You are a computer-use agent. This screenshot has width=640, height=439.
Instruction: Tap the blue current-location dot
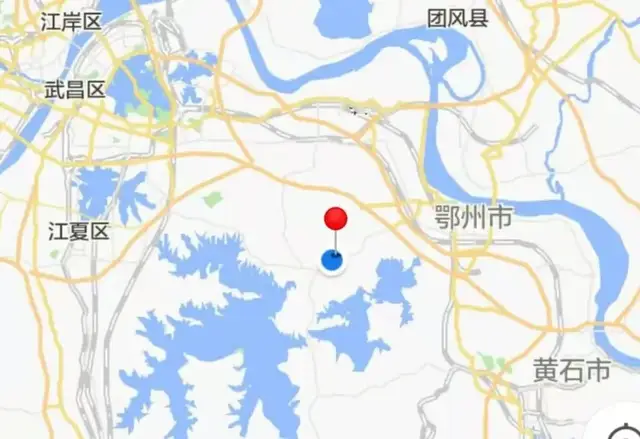333,262
